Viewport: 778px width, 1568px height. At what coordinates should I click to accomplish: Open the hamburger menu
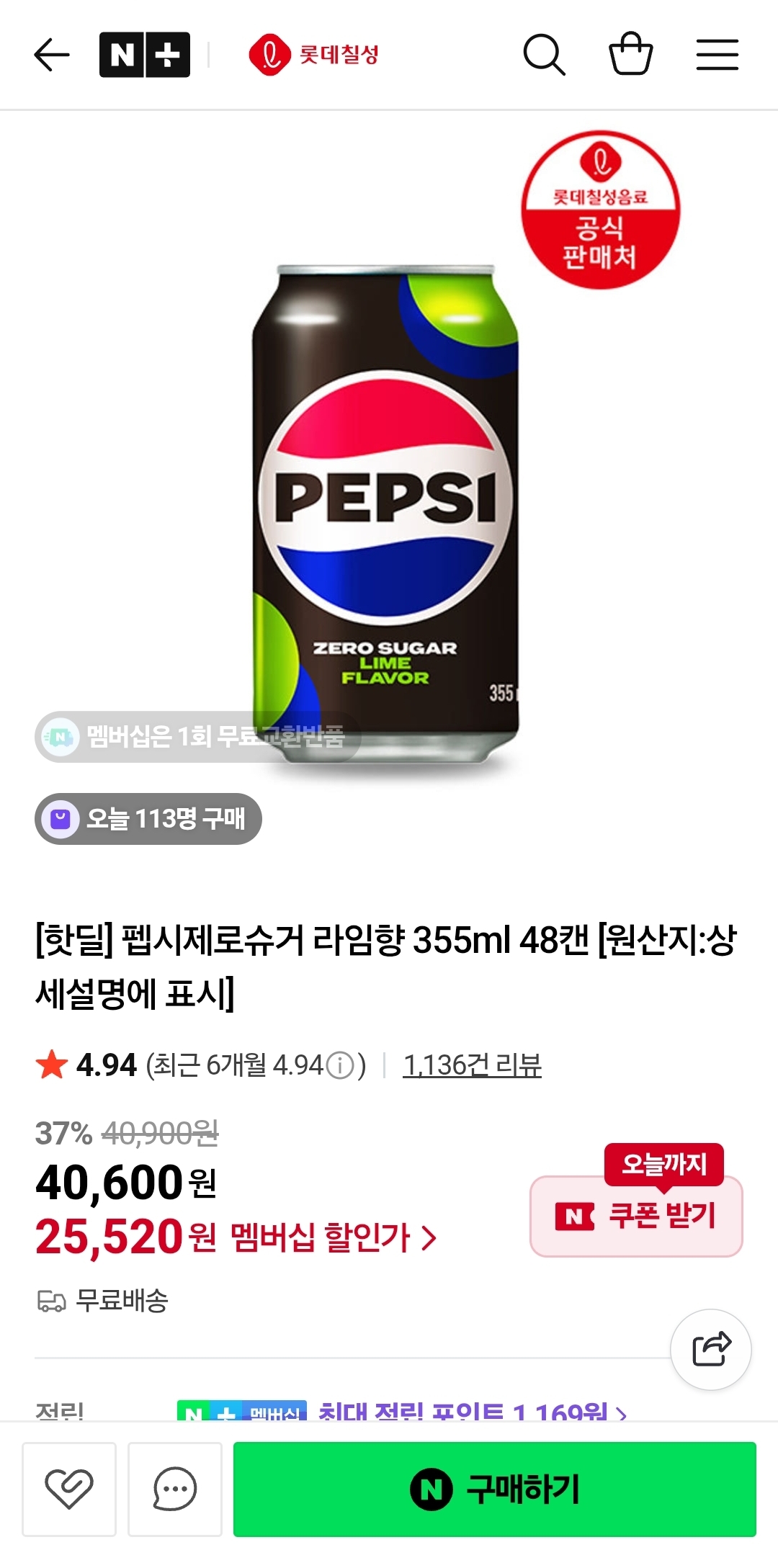pyautogui.click(x=717, y=55)
